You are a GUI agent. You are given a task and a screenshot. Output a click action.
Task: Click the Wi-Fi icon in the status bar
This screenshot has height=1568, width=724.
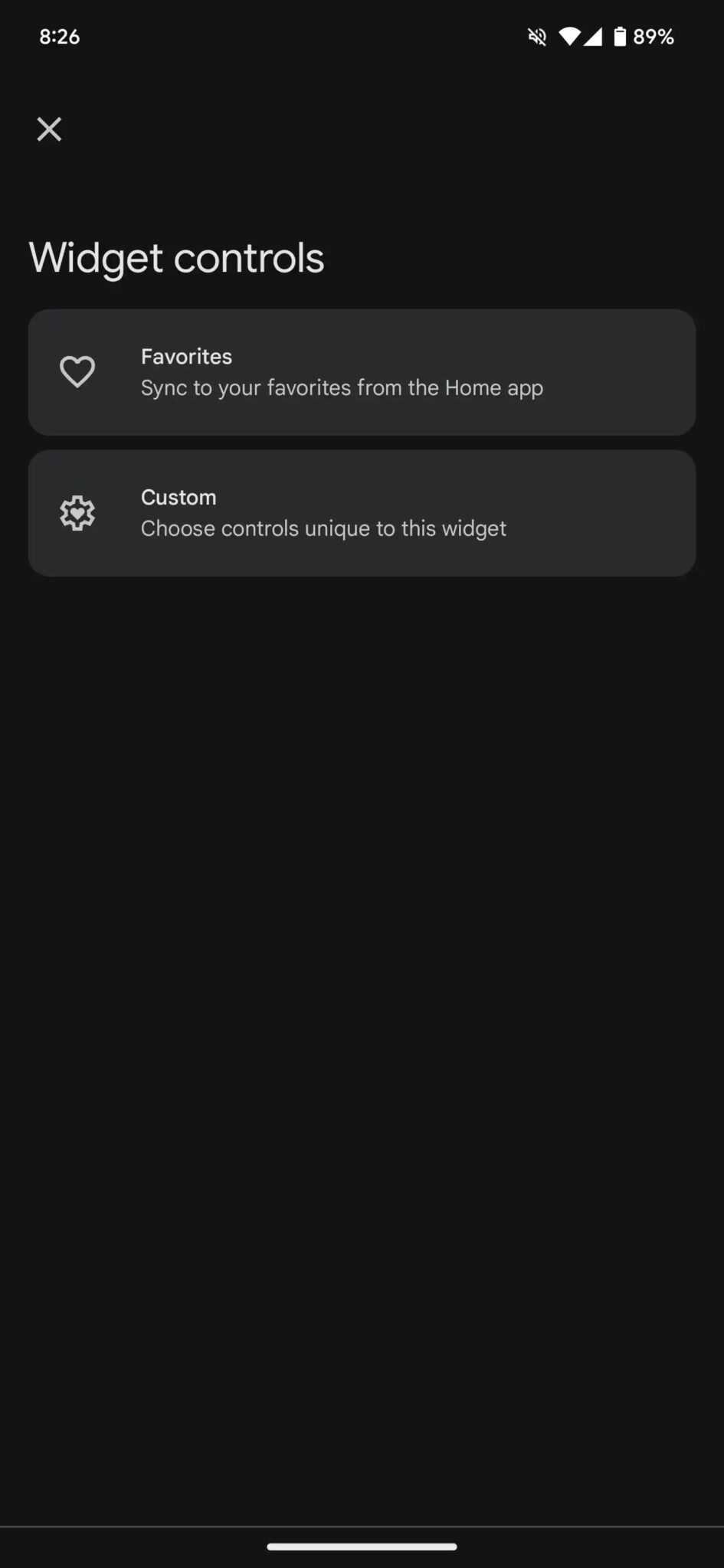coord(568,36)
